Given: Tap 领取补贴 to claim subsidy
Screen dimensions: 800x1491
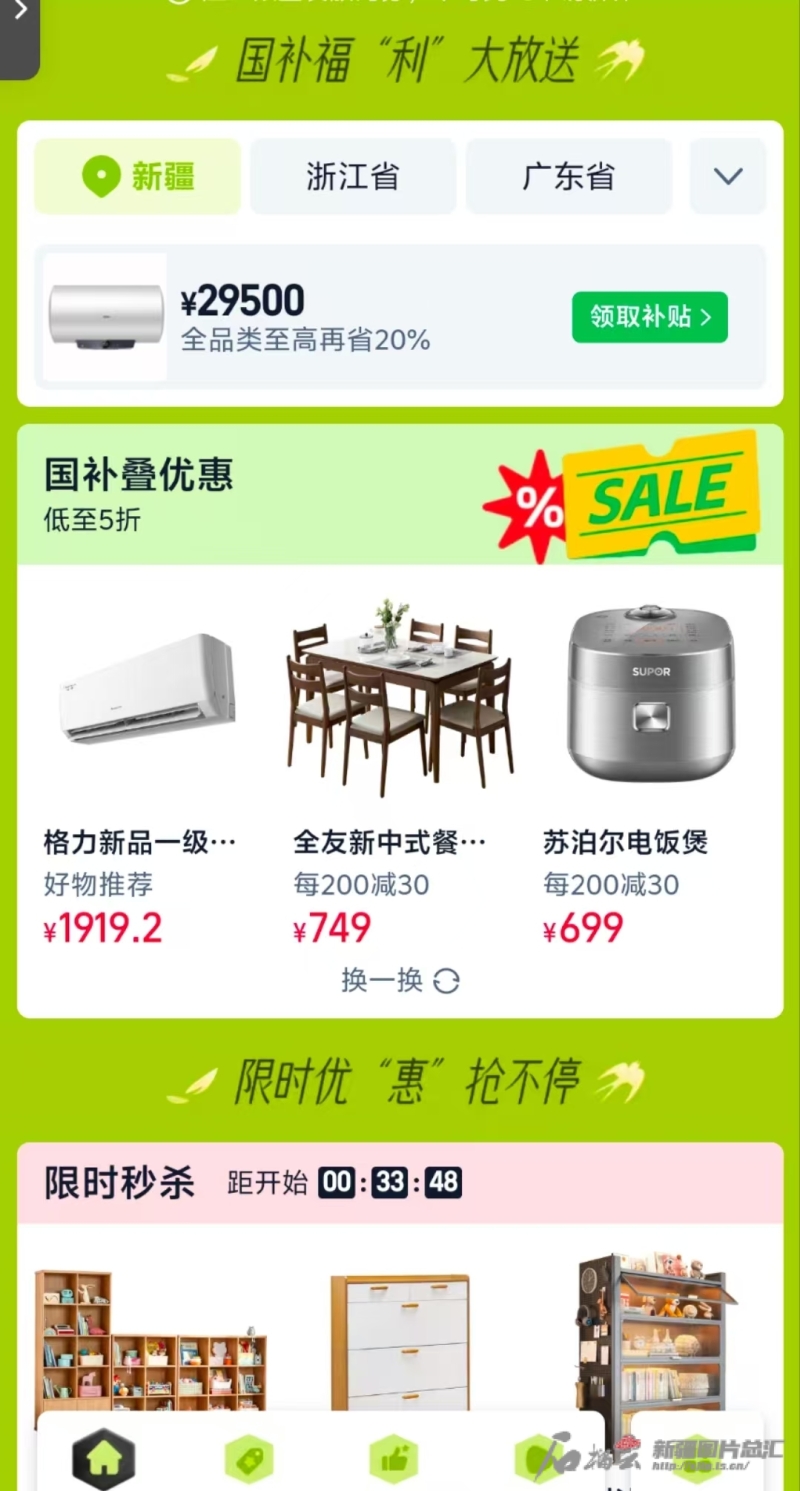Looking at the screenshot, I should (649, 317).
